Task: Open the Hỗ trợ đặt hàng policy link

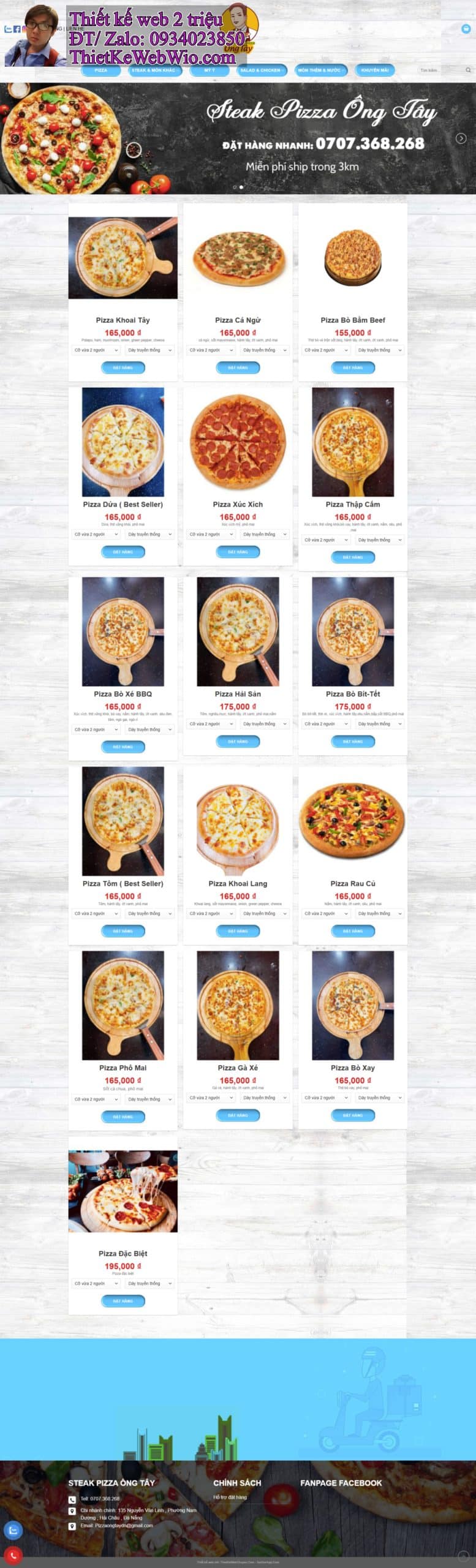Action: click(230, 1497)
